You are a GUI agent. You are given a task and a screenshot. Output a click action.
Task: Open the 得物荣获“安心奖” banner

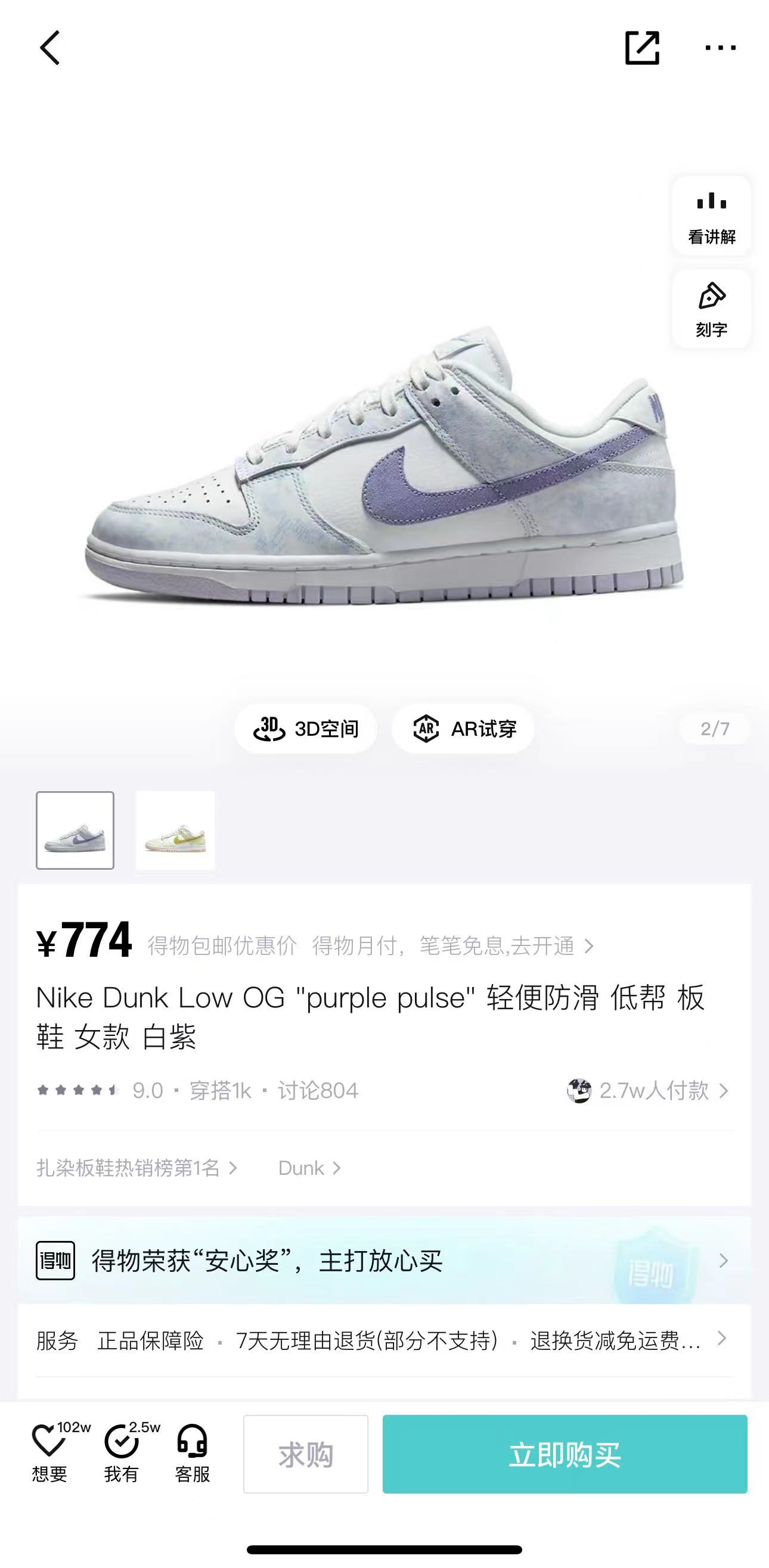[384, 1260]
